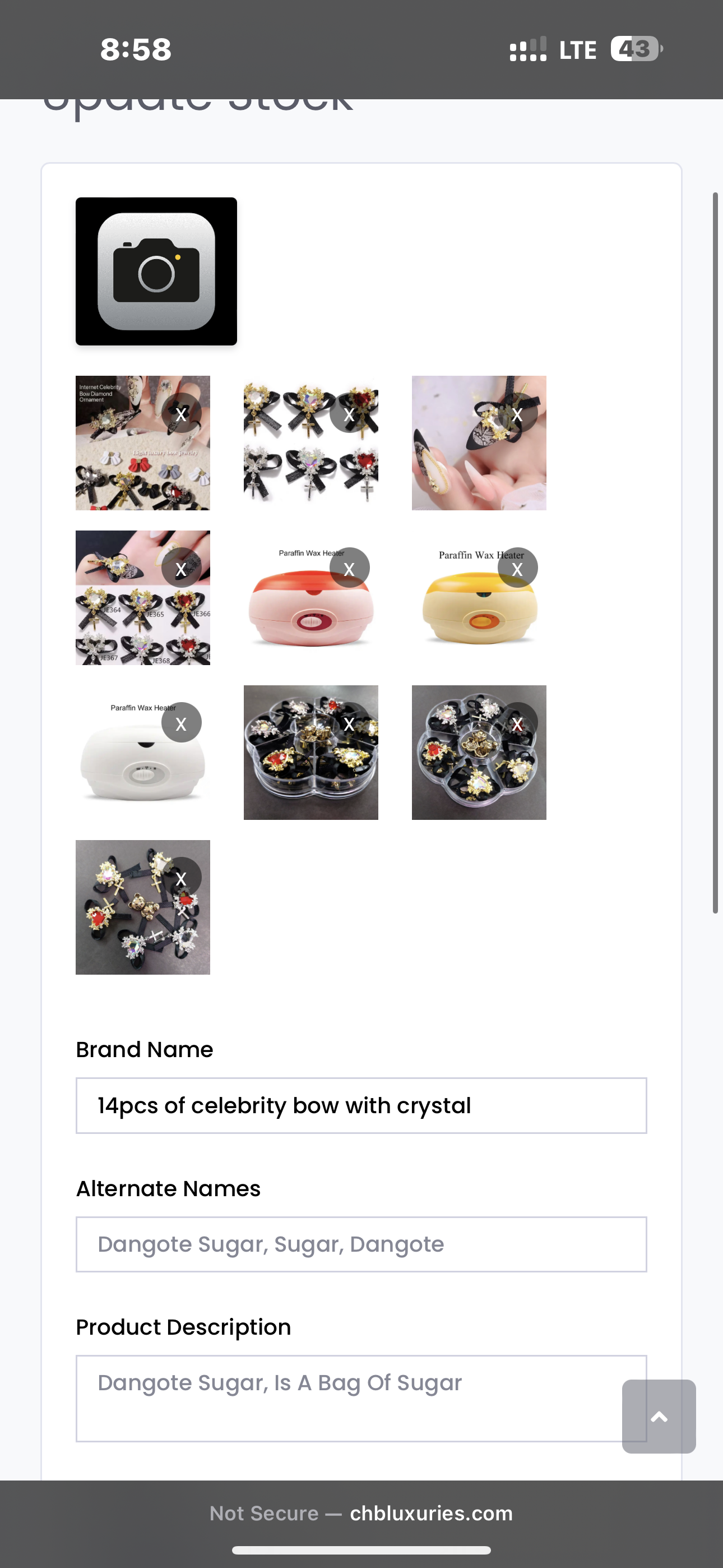723x1568 pixels.
Task: Tap the camera upload image button
Action: (x=156, y=271)
